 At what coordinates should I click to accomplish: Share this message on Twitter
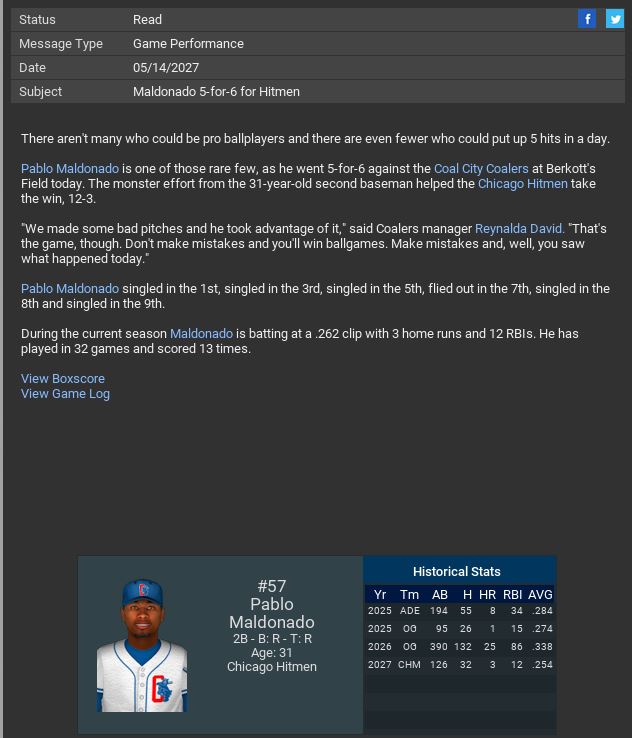coord(614,19)
